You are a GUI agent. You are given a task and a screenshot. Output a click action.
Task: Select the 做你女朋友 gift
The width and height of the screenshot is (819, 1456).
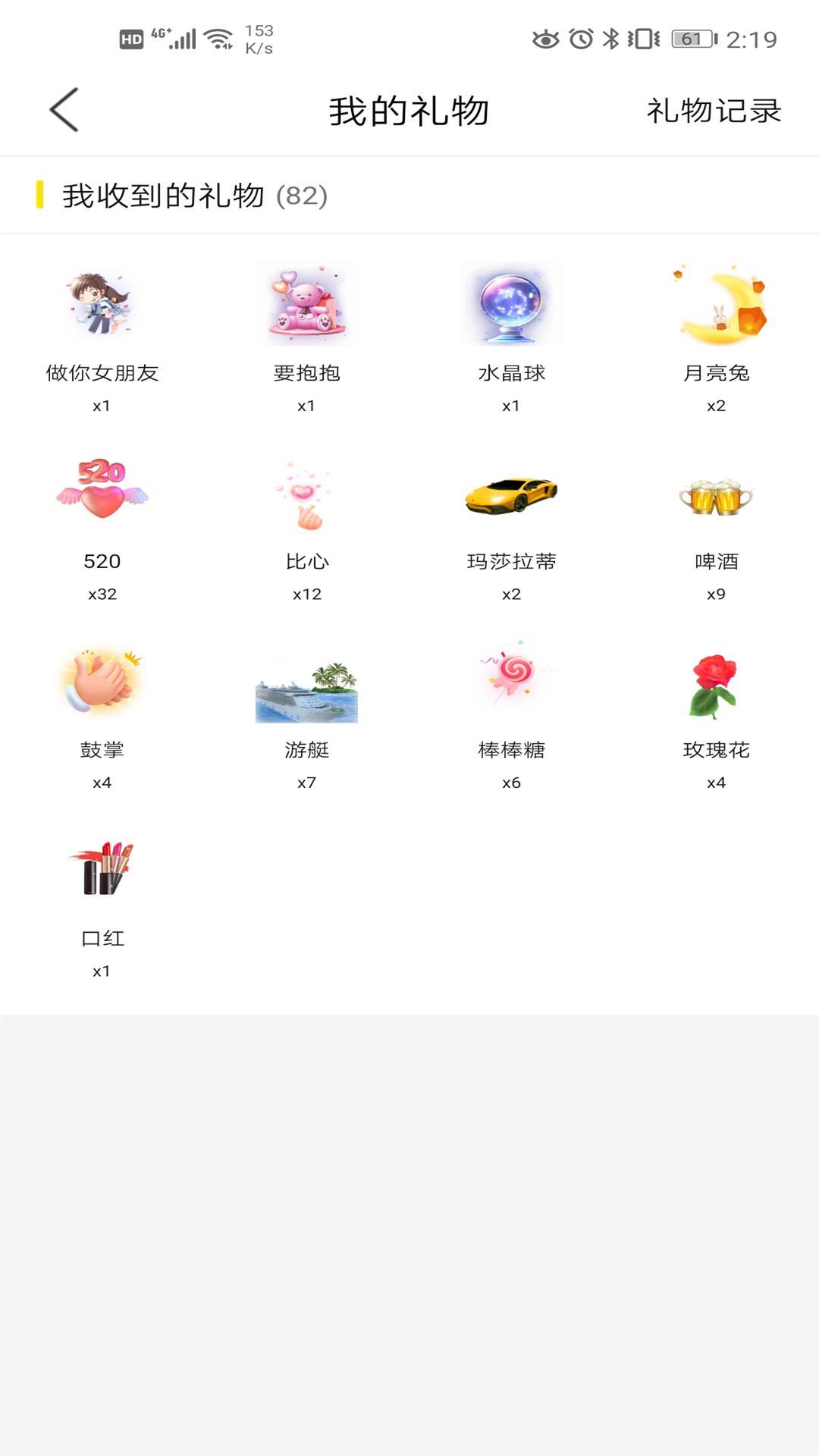pyautogui.click(x=102, y=339)
